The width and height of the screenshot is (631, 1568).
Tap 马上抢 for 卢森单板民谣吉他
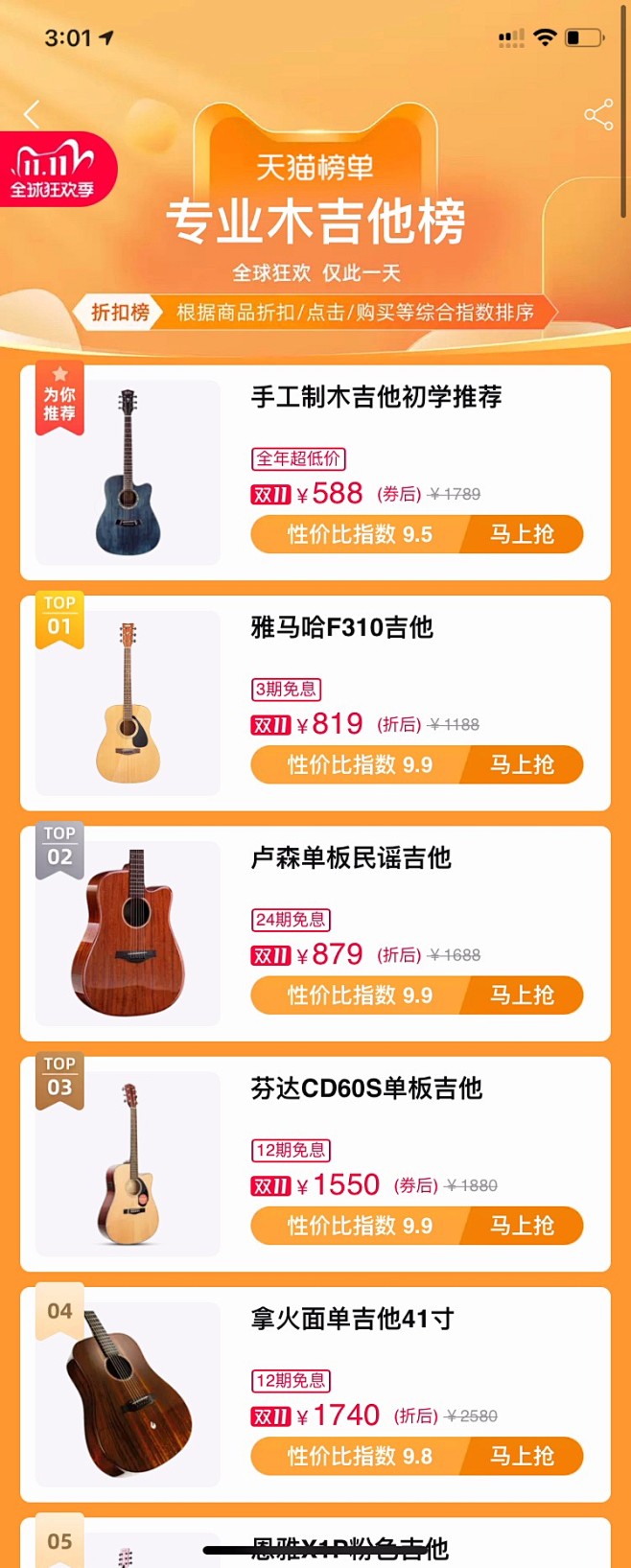523,995
